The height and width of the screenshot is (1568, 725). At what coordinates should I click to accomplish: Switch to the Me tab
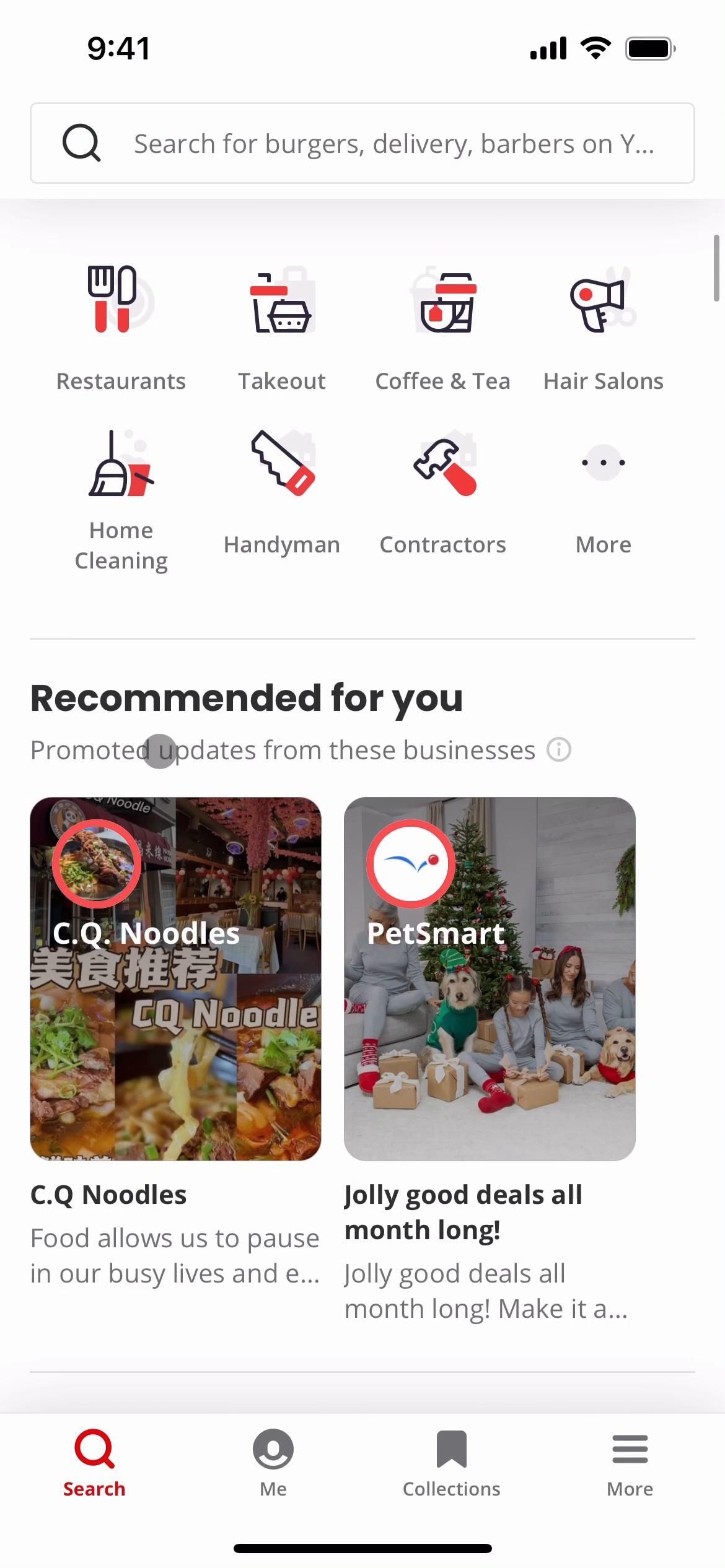(273, 1463)
